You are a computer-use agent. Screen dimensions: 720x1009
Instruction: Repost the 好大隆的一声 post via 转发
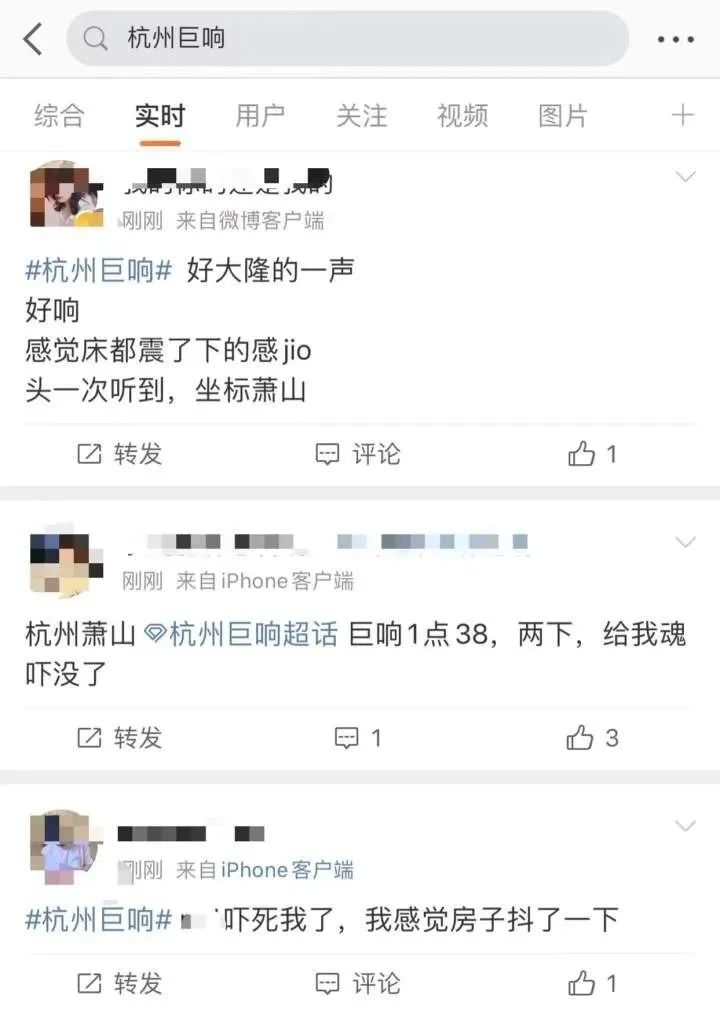point(119,454)
